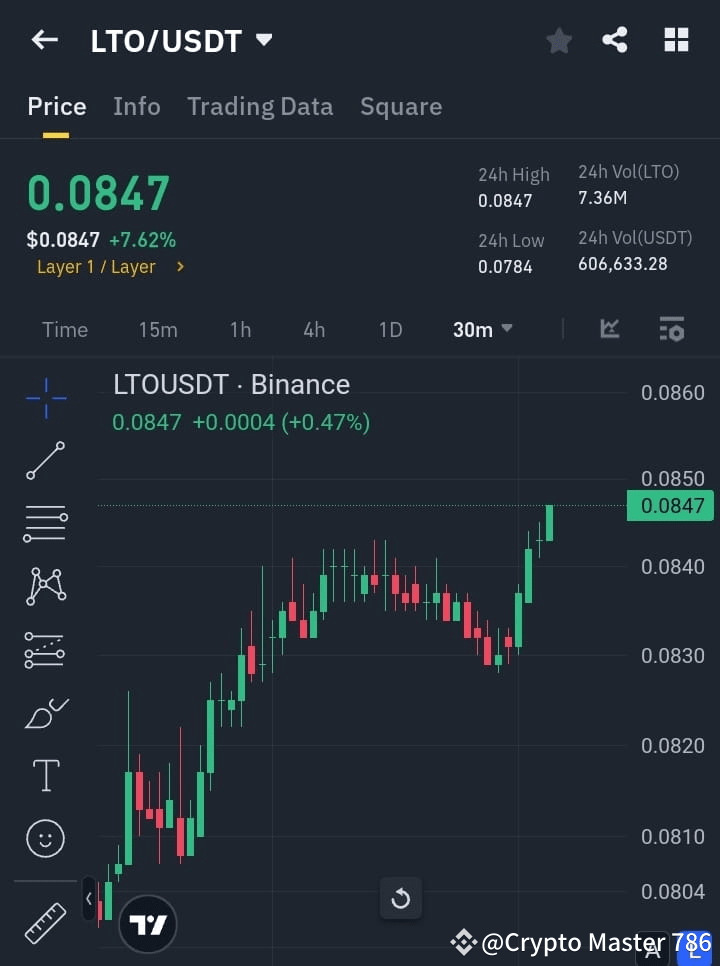Viewport: 720px width, 966px height.
Task: Collapse the drawing tools sidebar
Action: point(87,898)
